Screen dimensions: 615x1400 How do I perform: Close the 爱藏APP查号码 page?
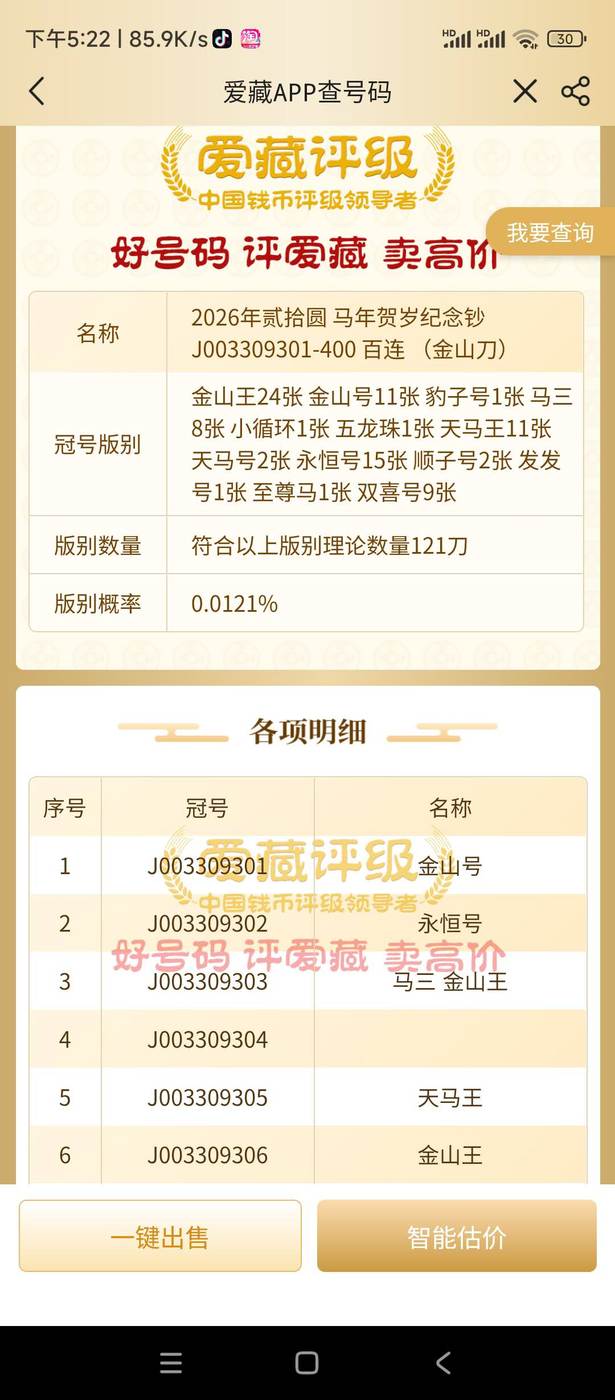(x=524, y=92)
